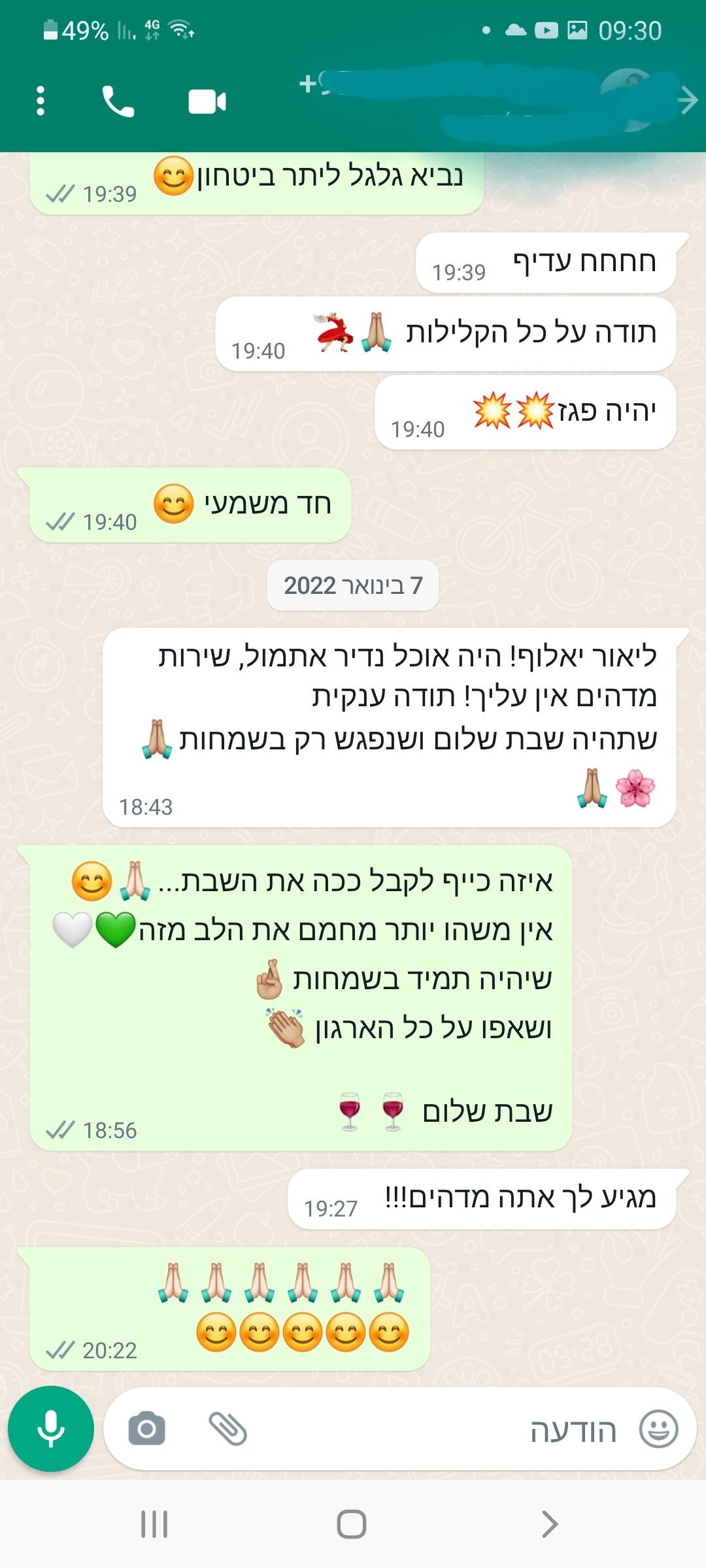Start a video call
The image size is (706, 1568).
(x=207, y=102)
